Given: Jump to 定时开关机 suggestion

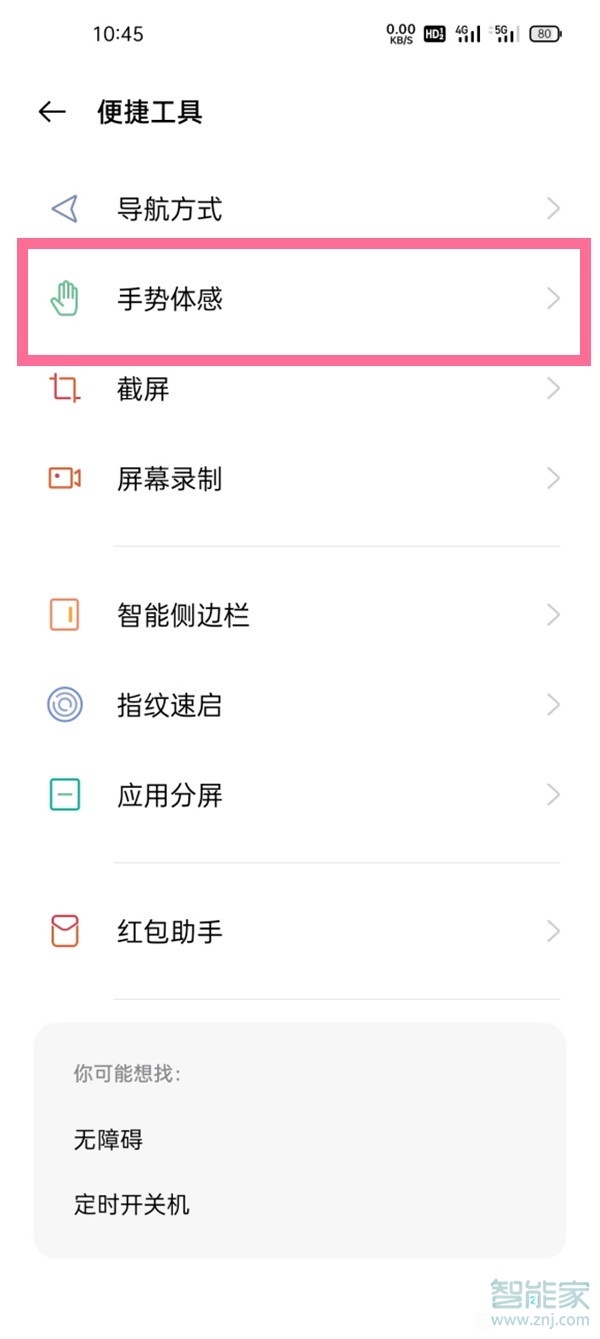Looking at the screenshot, I should pos(132,1204).
